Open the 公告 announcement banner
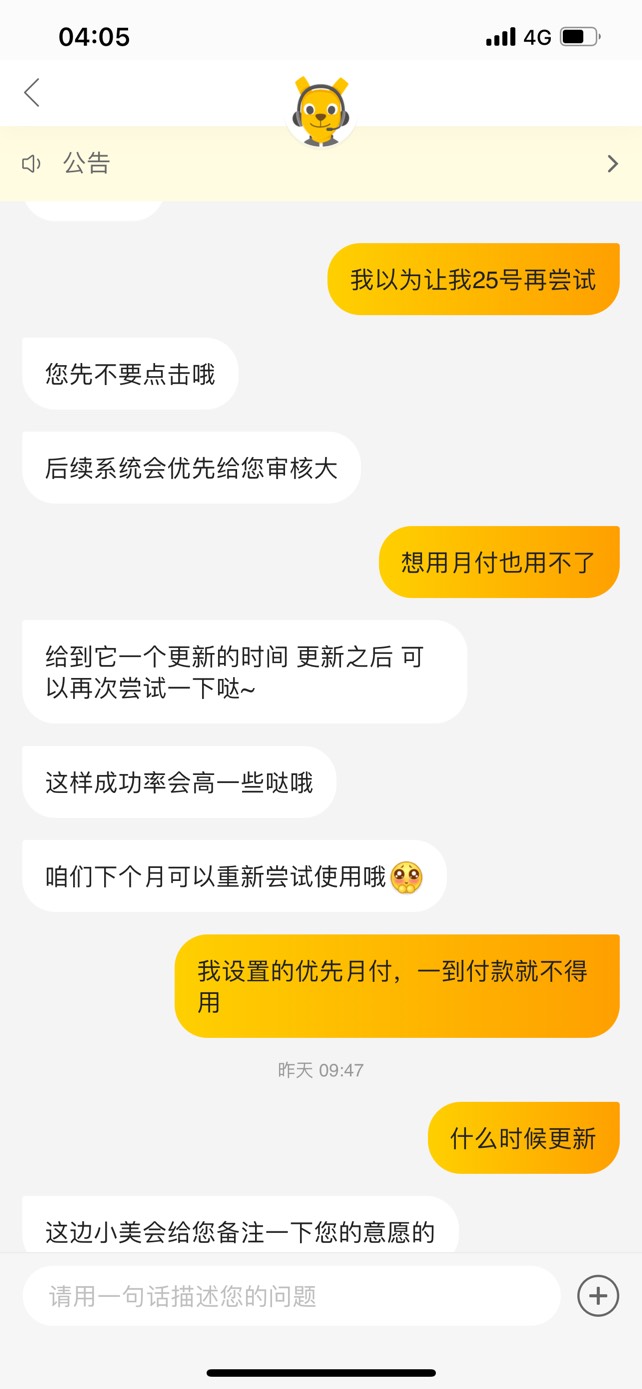 coord(321,164)
